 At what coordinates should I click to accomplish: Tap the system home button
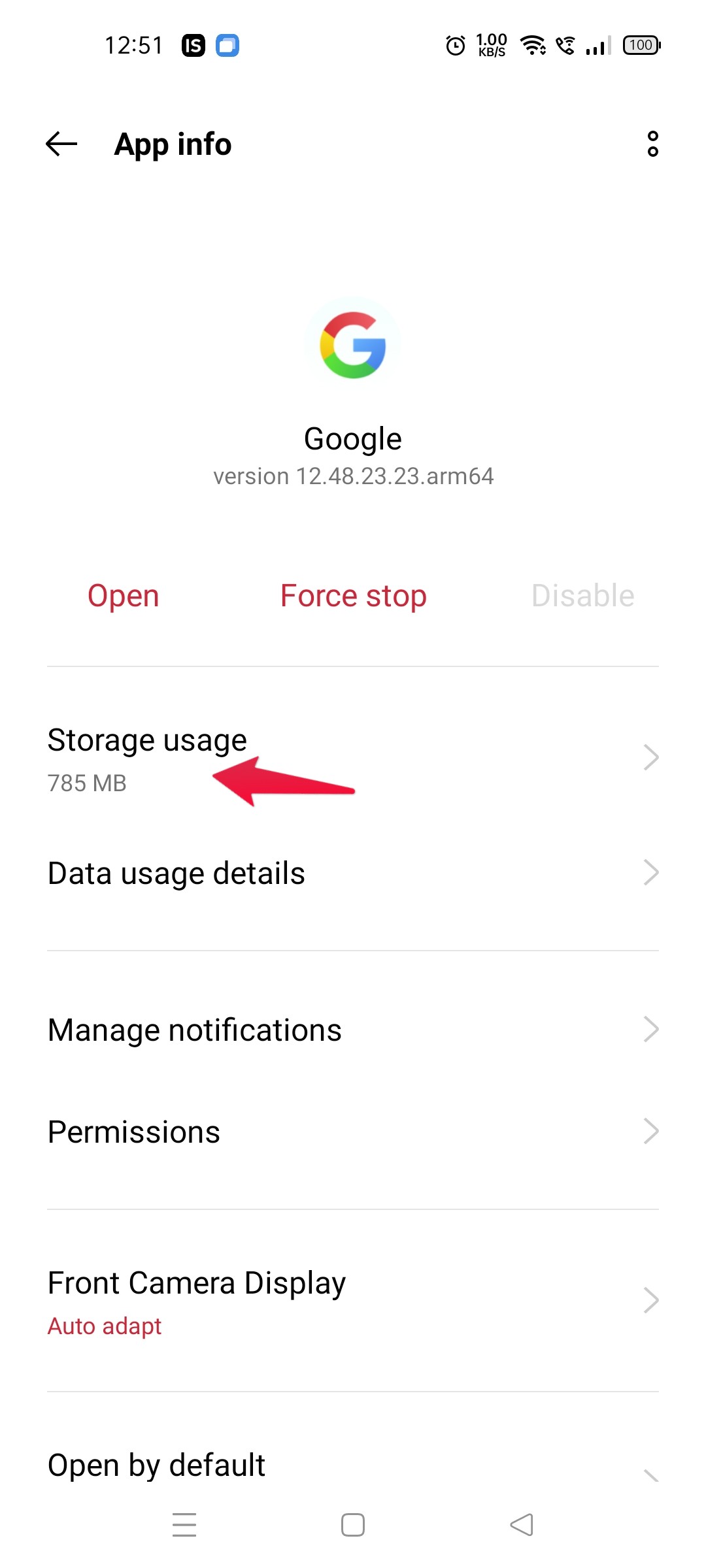(353, 1525)
